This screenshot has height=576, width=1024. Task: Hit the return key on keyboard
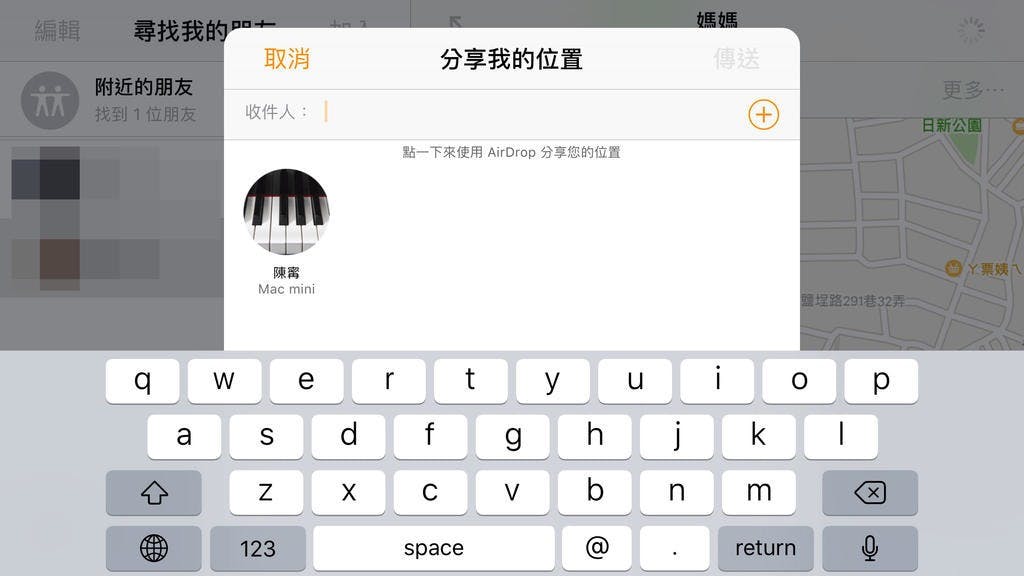(x=765, y=548)
